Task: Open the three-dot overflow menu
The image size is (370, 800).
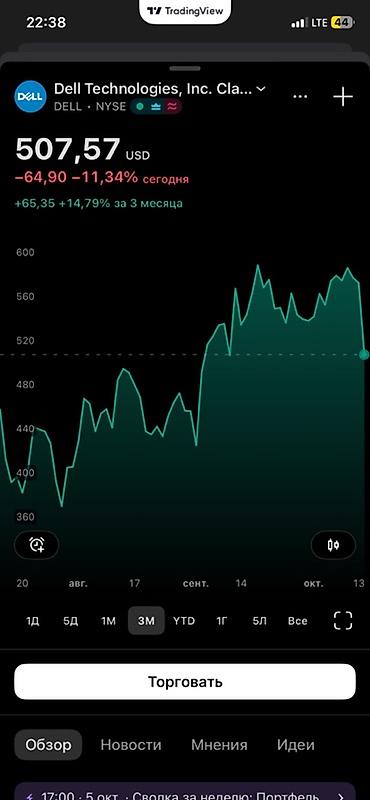Action: point(300,96)
